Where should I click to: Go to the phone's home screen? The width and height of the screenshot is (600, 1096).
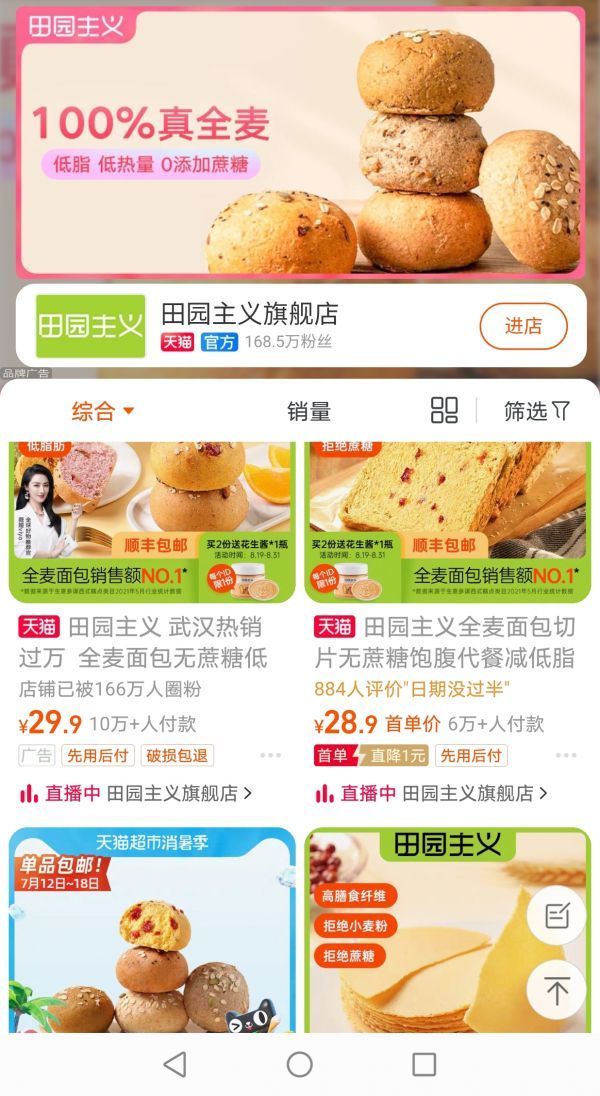300,1064
